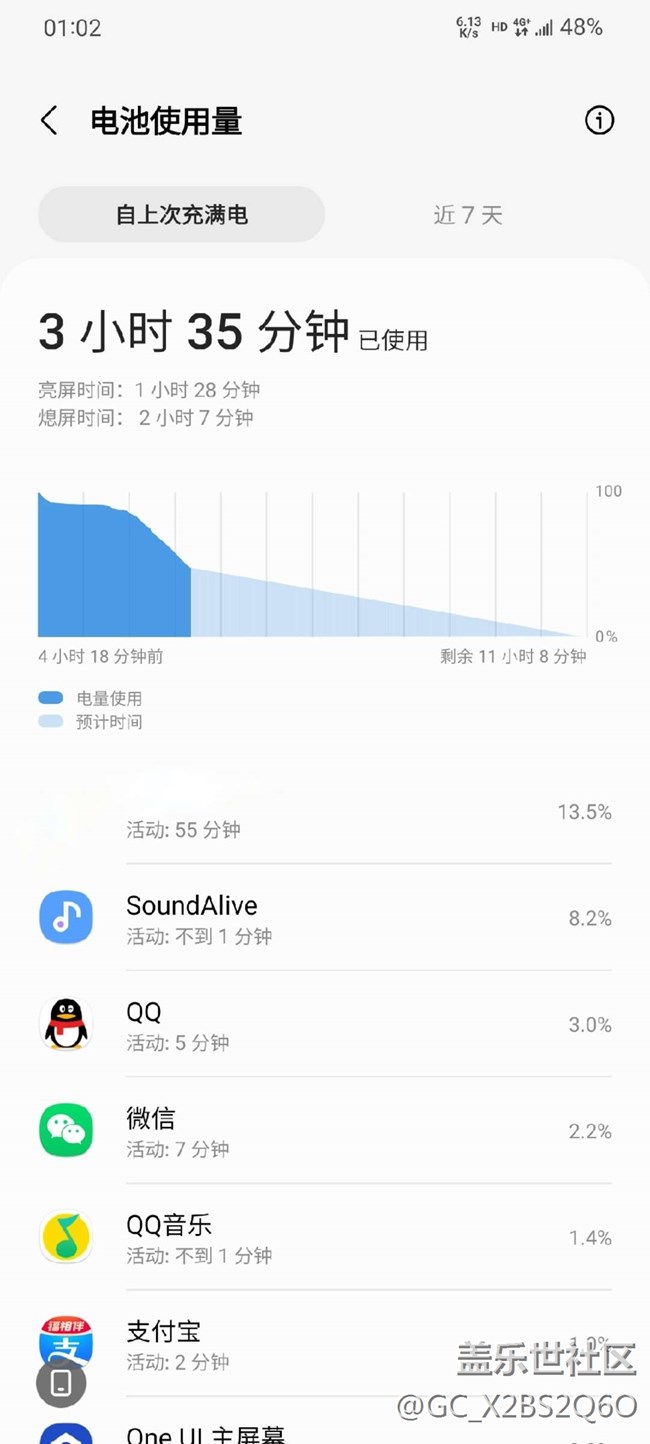Open the battery usage info icon

(x=599, y=121)
